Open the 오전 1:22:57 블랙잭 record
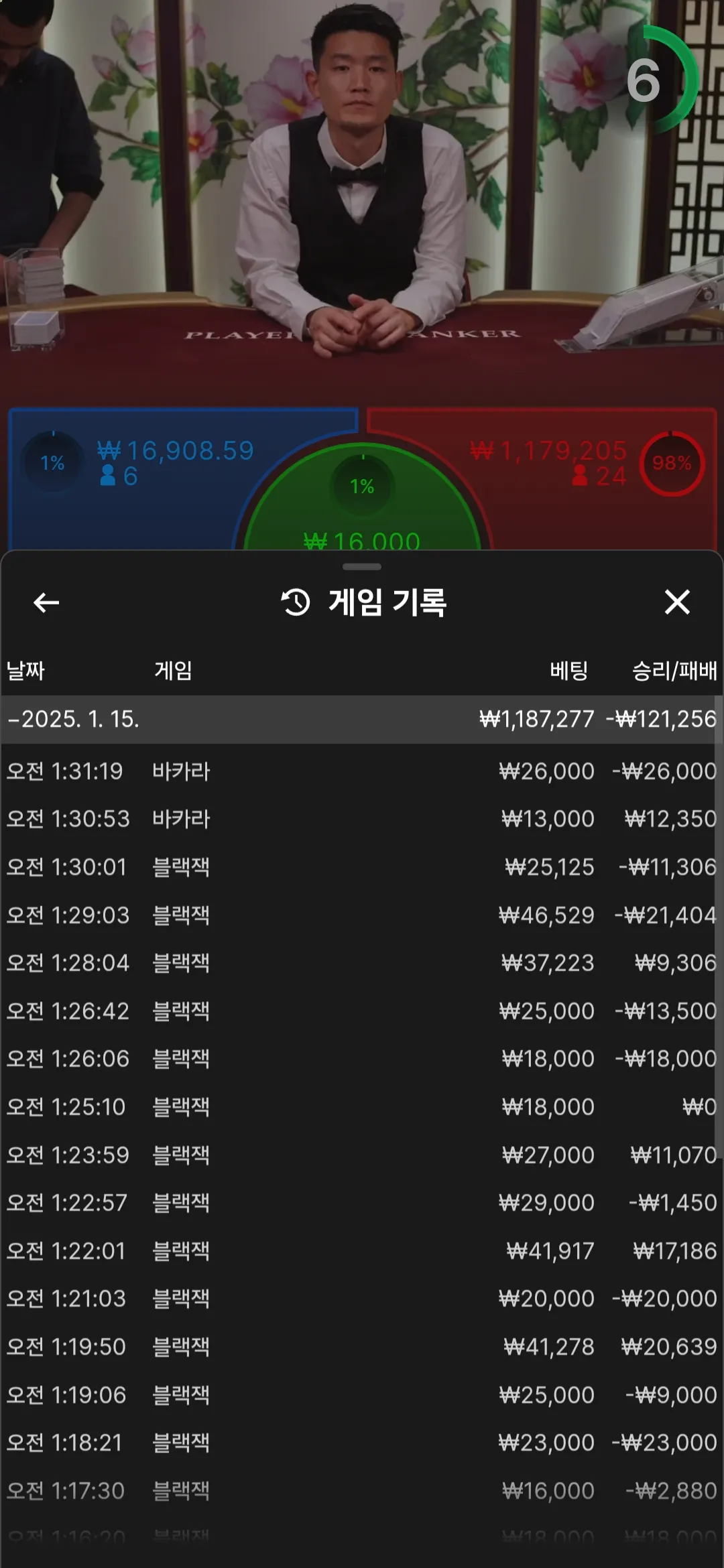Viewport: 724px width, 1568px height. [362, 1203]
